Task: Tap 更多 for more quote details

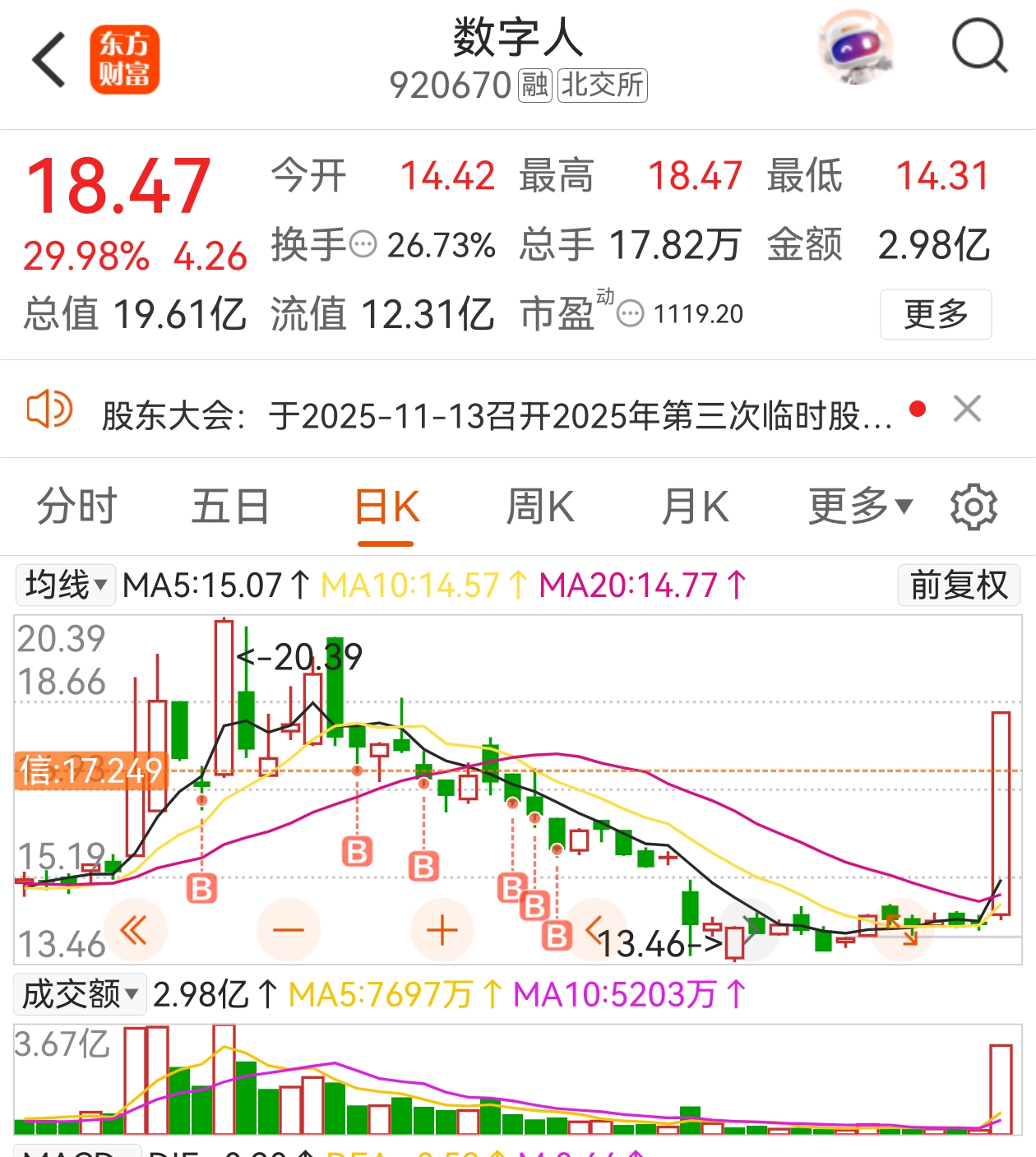Action: click(935, 314)
